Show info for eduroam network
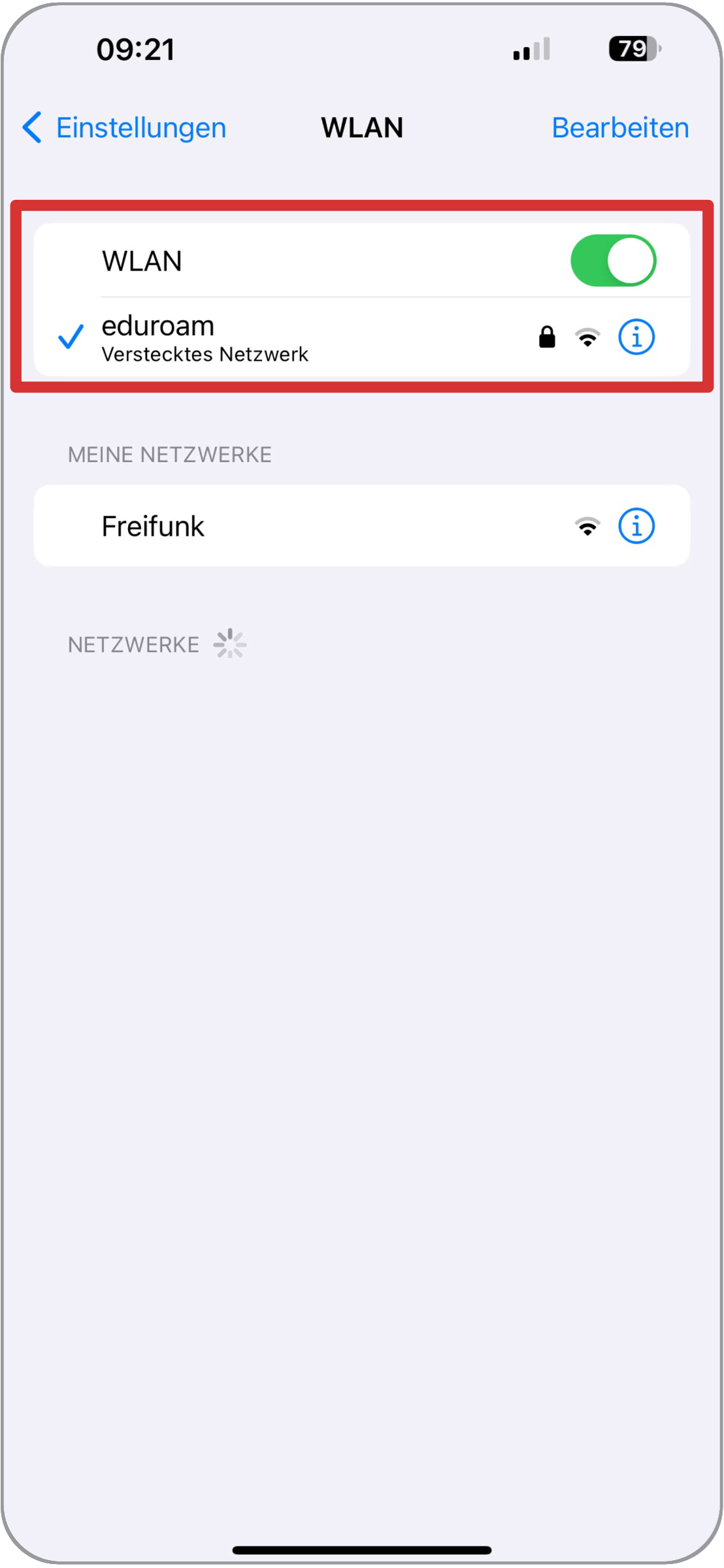The height and width of the screenshot is (1568, 724). 636,337
